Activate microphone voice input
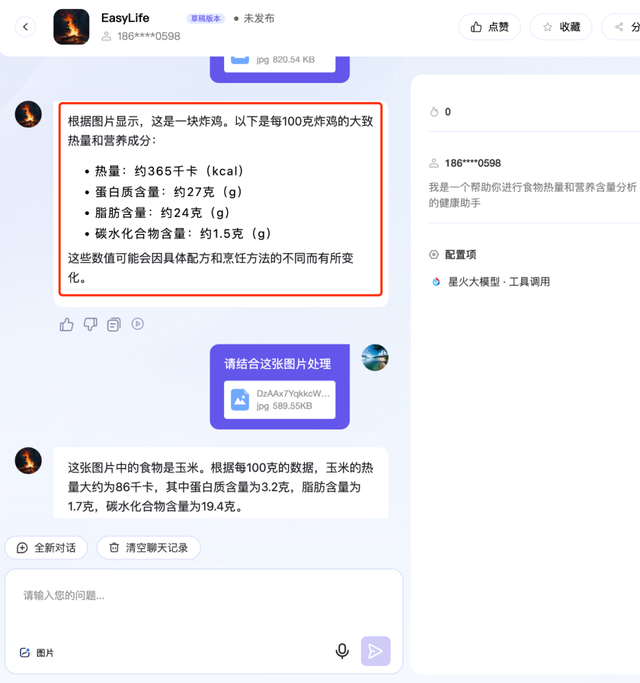The image size is (640, 683). (342, 651)
